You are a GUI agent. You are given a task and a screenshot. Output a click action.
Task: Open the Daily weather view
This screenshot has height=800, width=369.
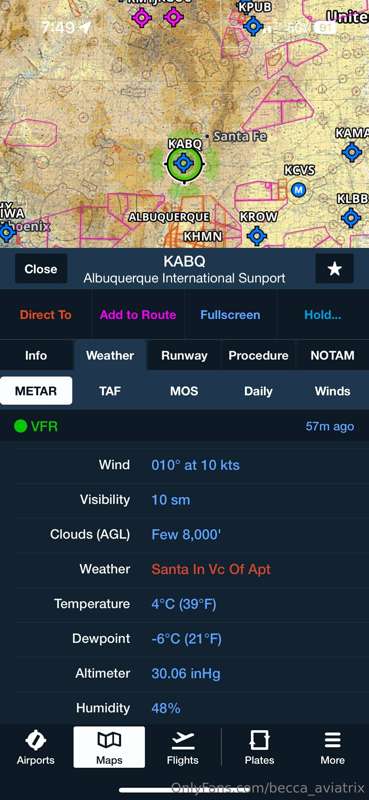pos(258,391)
